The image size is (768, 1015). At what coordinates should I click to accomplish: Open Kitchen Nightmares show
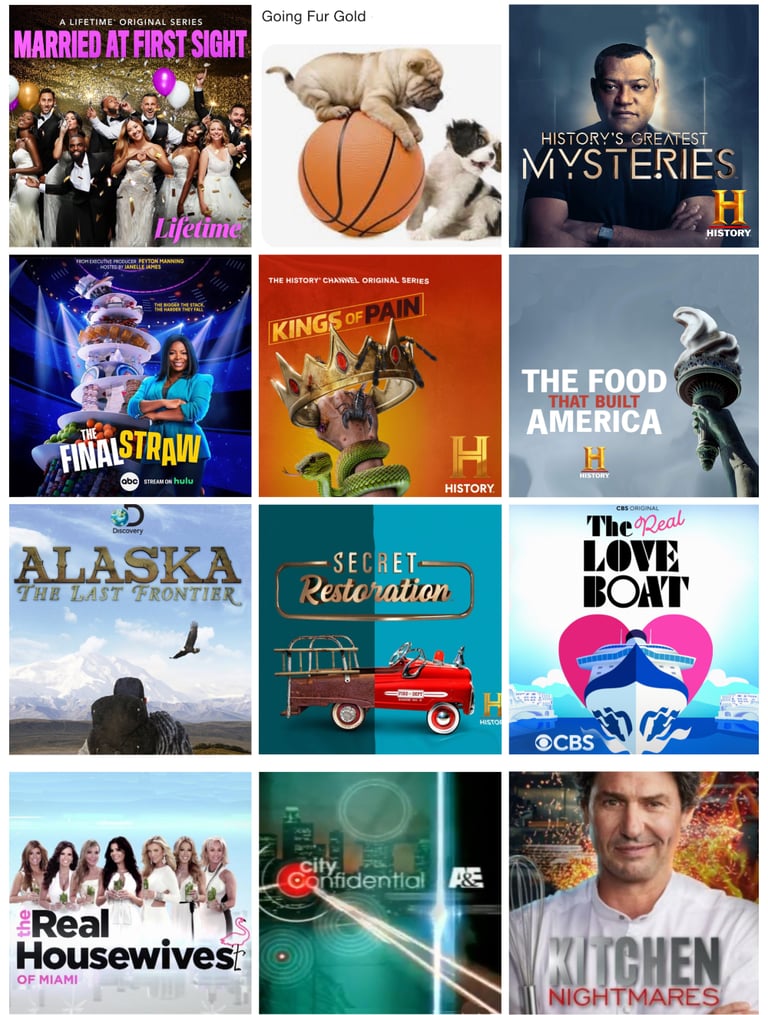coord(633,892)
